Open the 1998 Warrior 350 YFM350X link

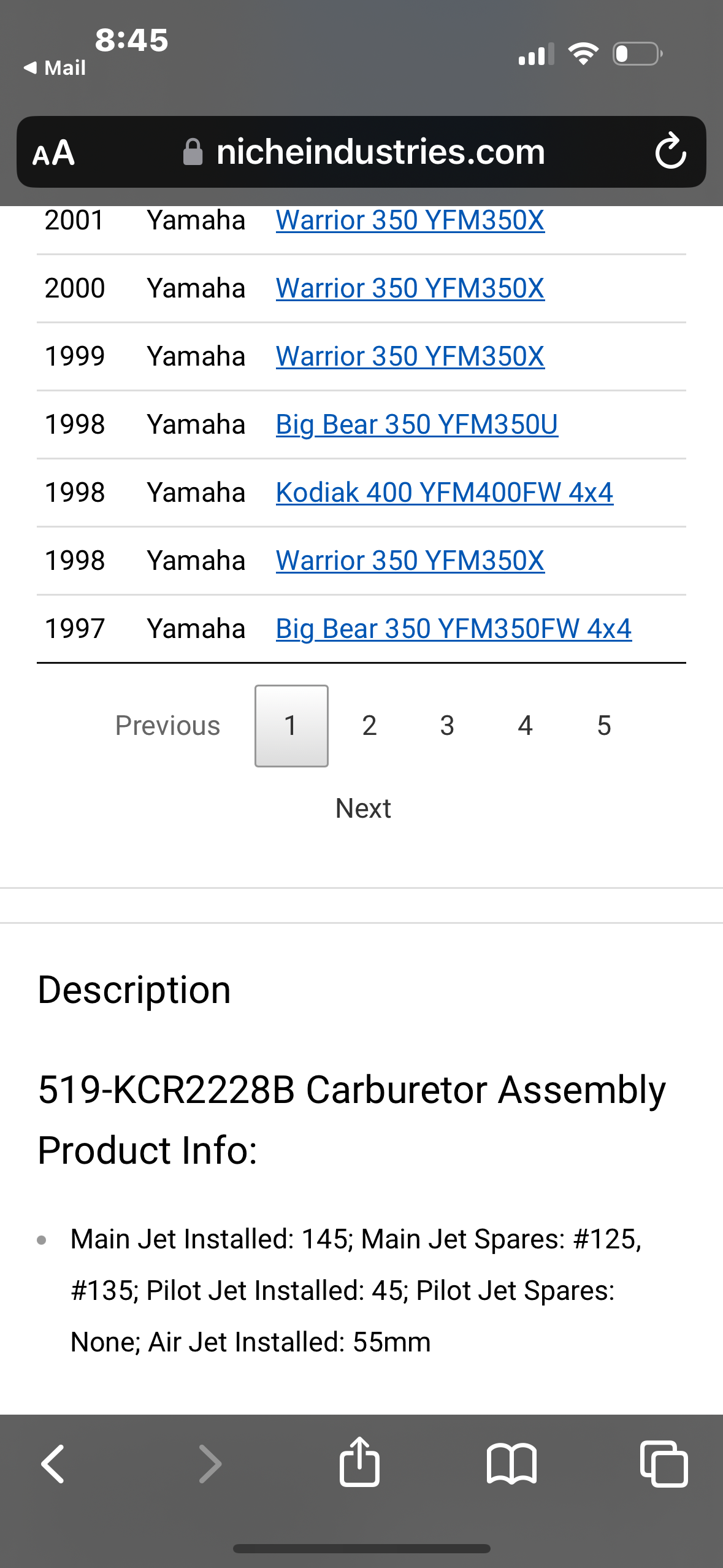point(410,561)
